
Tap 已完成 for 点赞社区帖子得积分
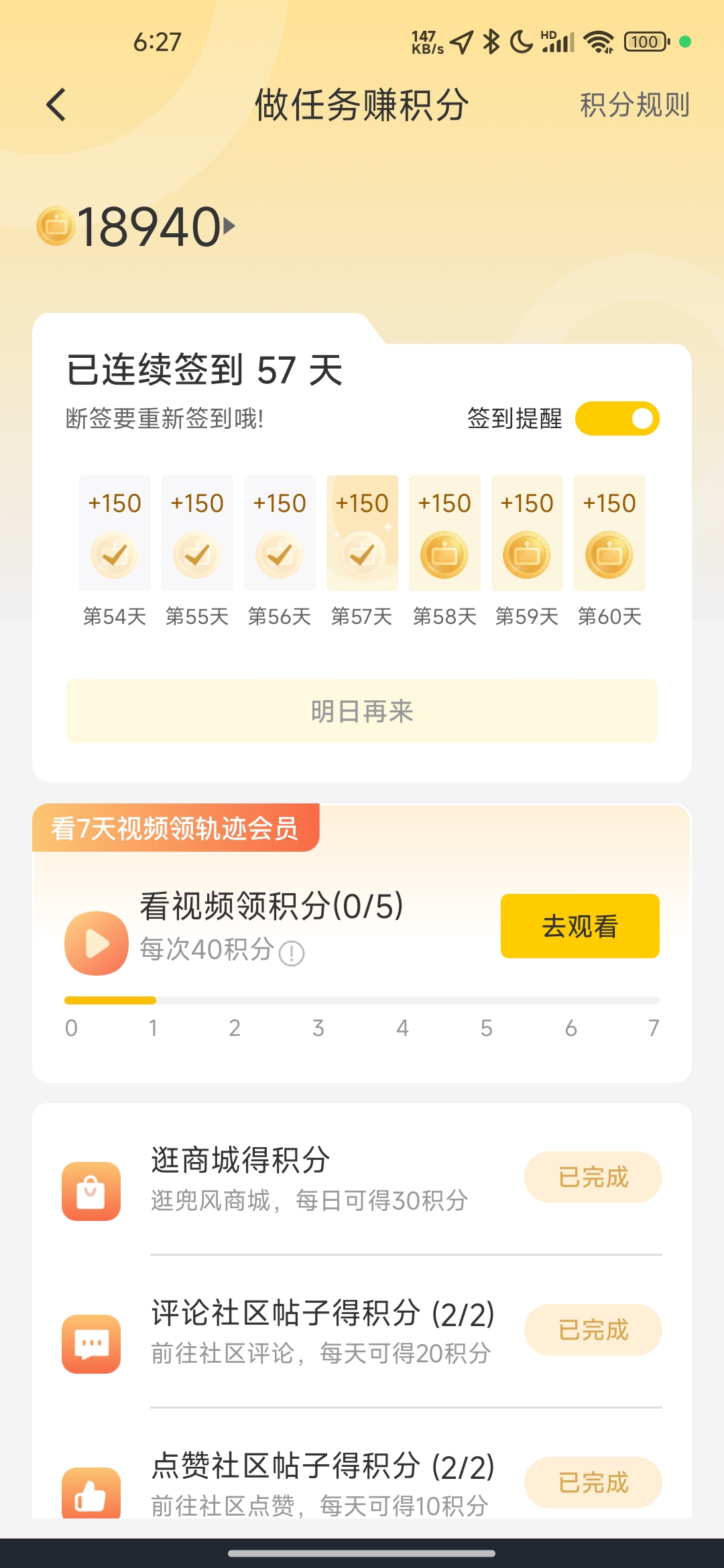(593, 1483)
